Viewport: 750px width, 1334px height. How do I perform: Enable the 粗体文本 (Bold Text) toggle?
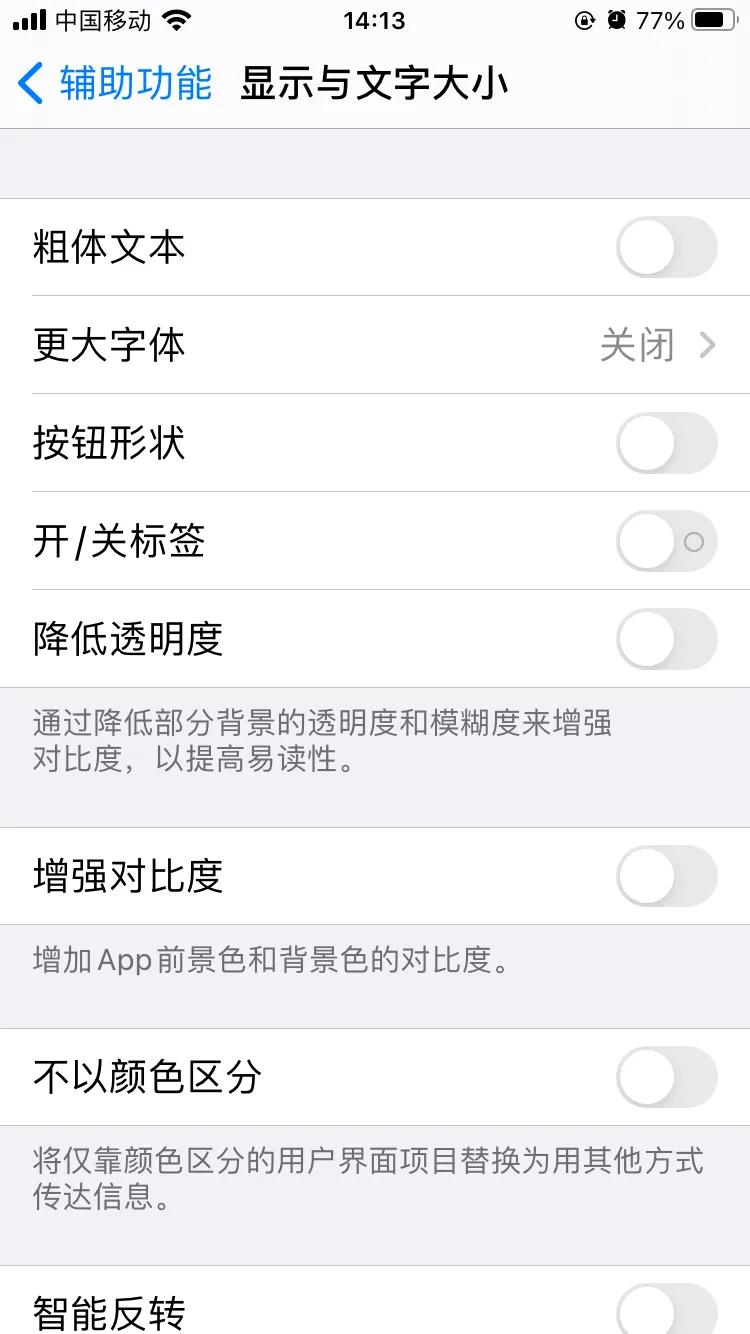click(x=666, y=247)
